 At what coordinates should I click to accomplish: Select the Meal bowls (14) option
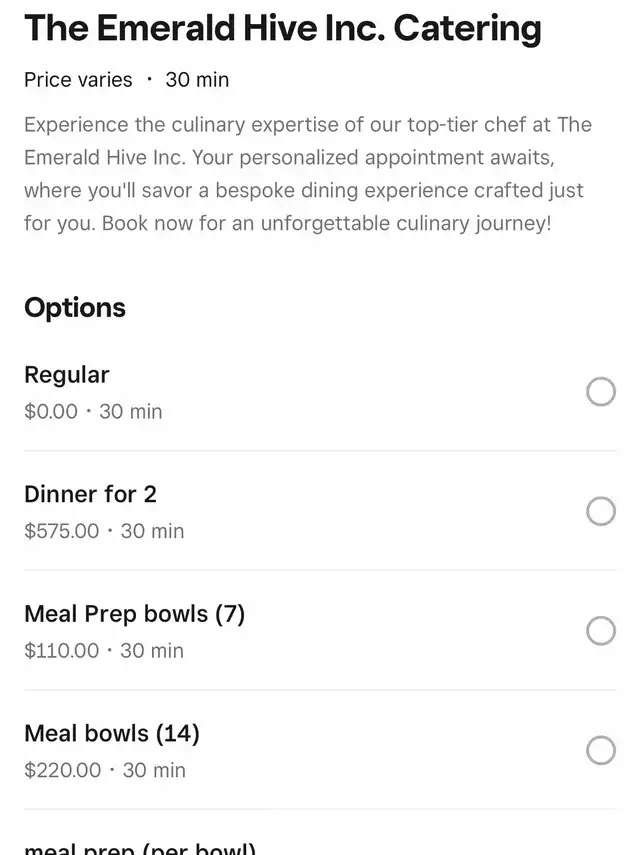tap(600, 750)
